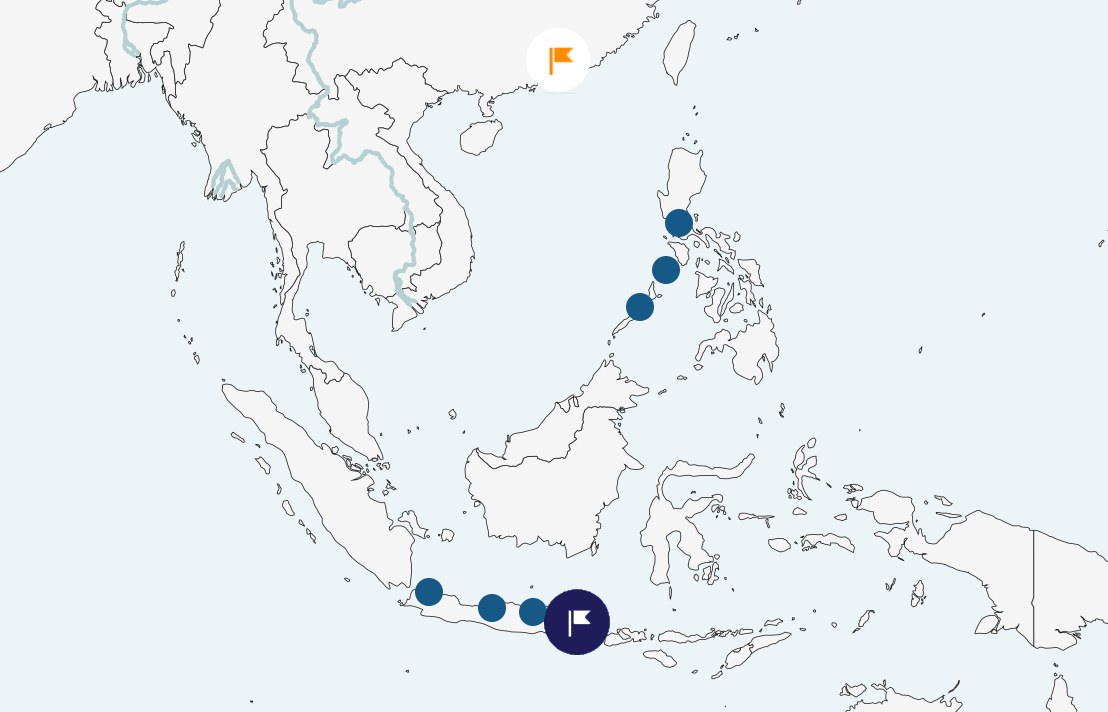Tap the blue dot marker on northern Palawan
The image size is (1108, 712).
click(640, 307)
